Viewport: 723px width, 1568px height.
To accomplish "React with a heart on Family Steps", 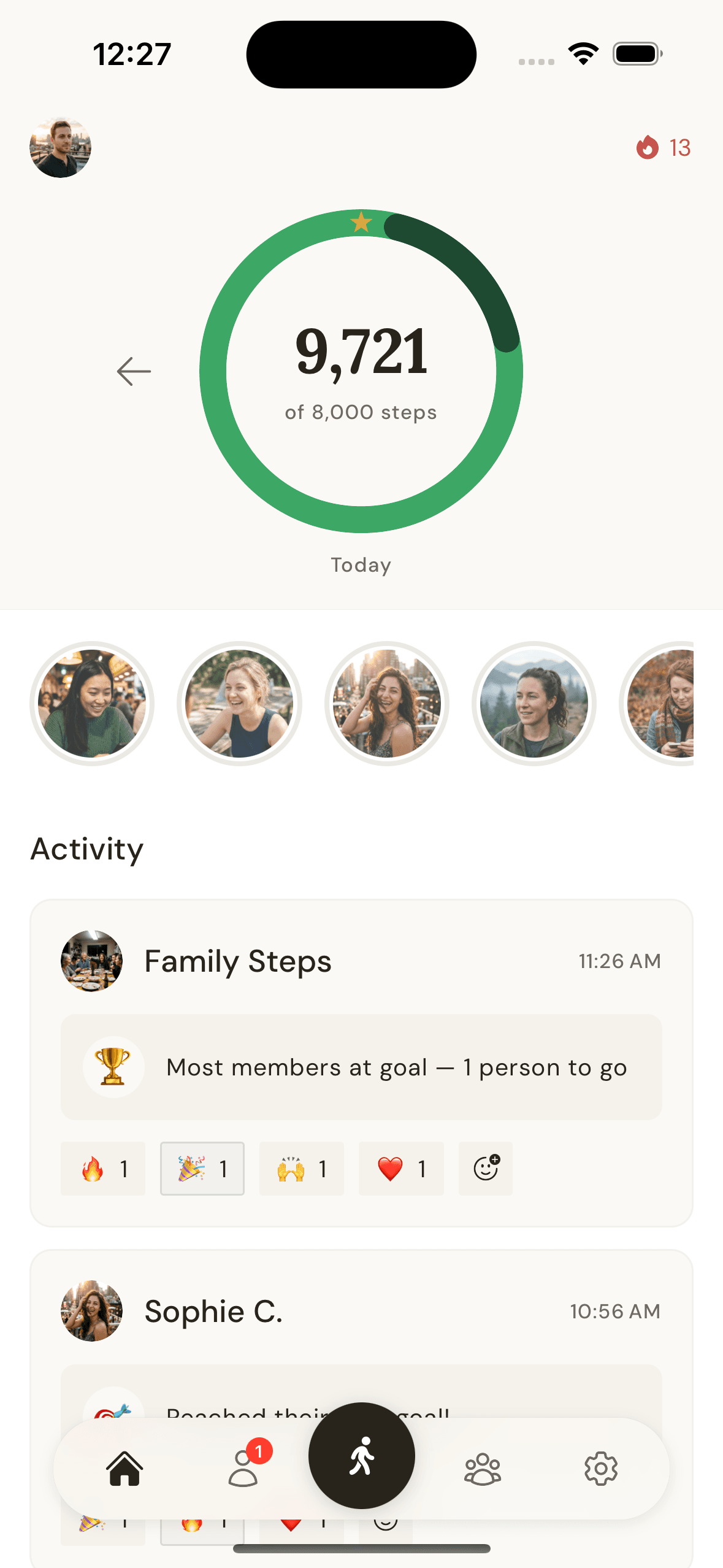I will click(x=401, y=1169).
